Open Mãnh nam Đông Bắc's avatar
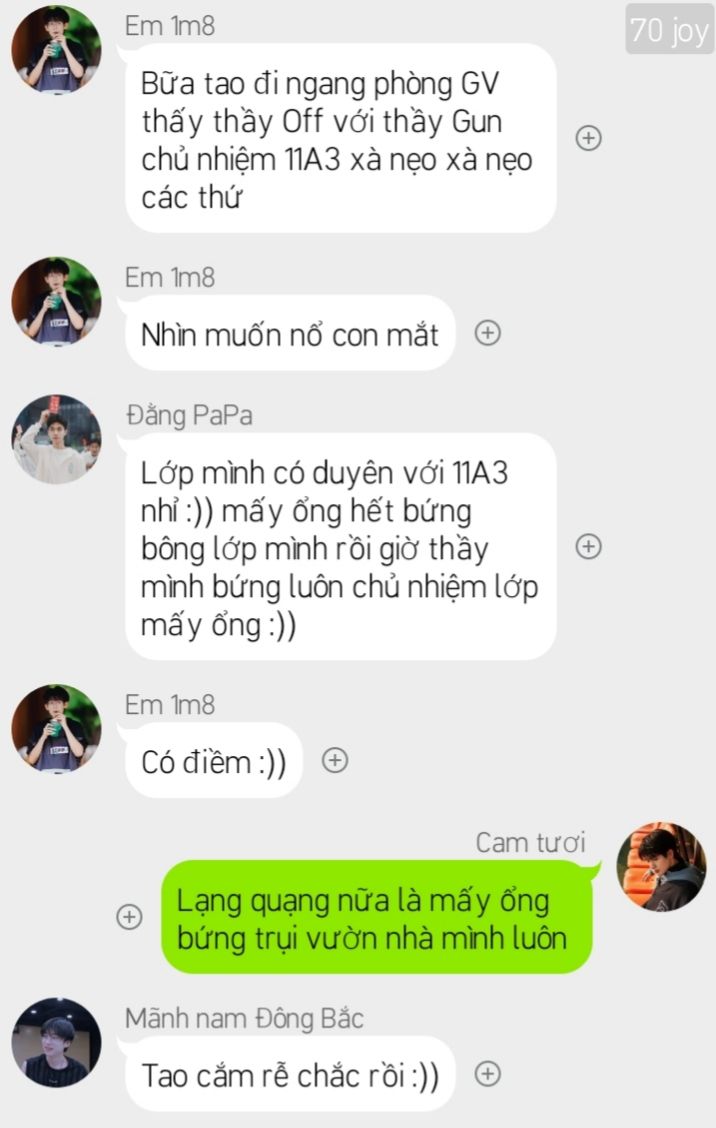716x1128 pixels. click(x=56, y=1043)
